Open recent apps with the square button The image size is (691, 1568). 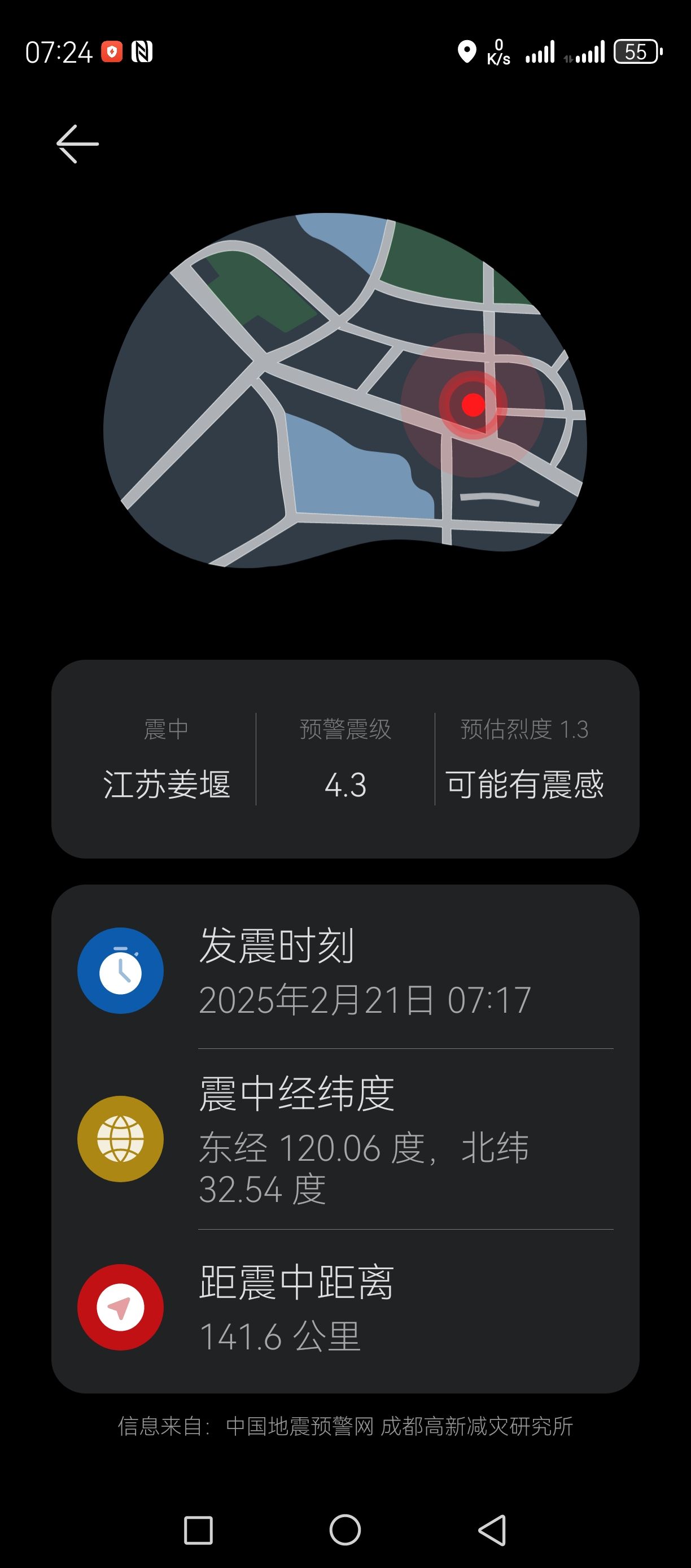coord(198,1530)
